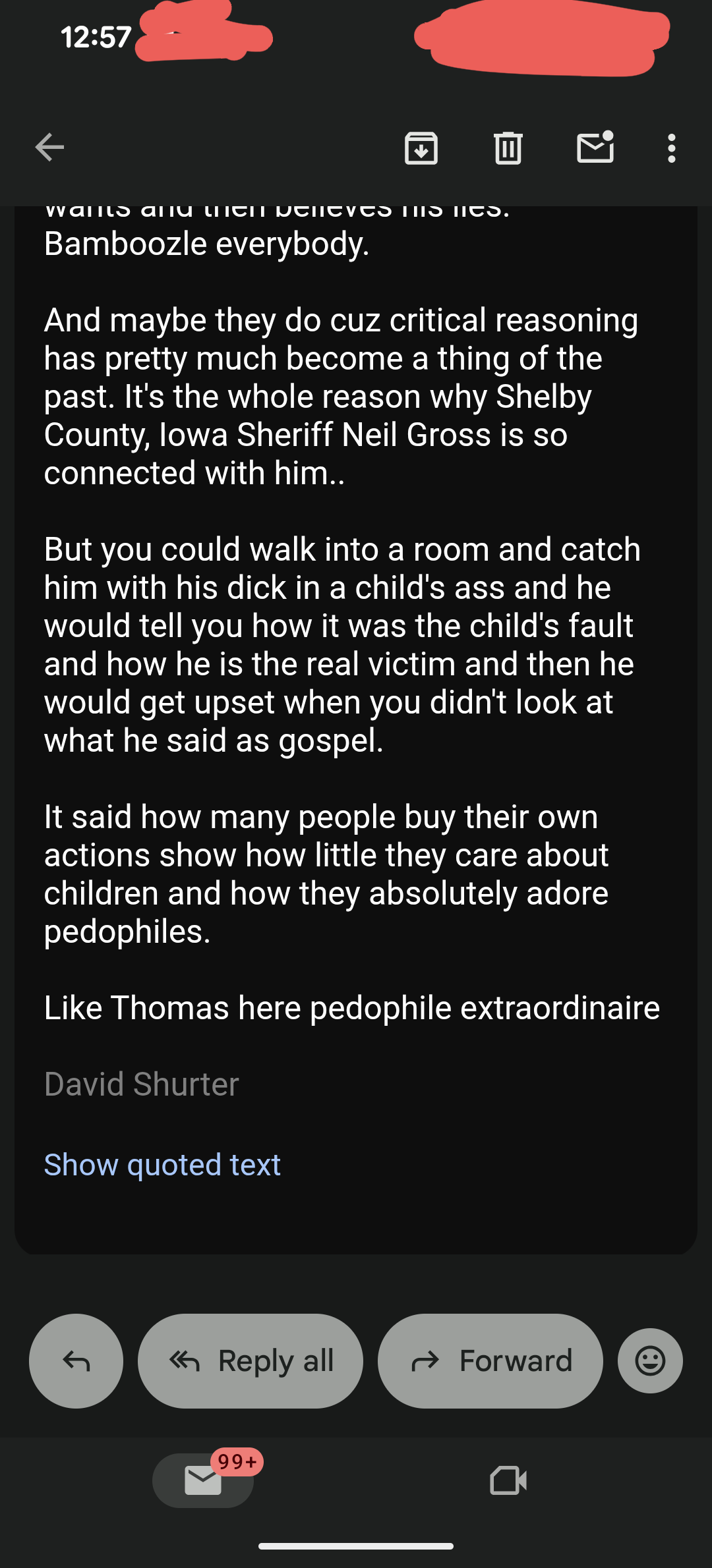Add an emoji reaction

[x=650, y=1360]
